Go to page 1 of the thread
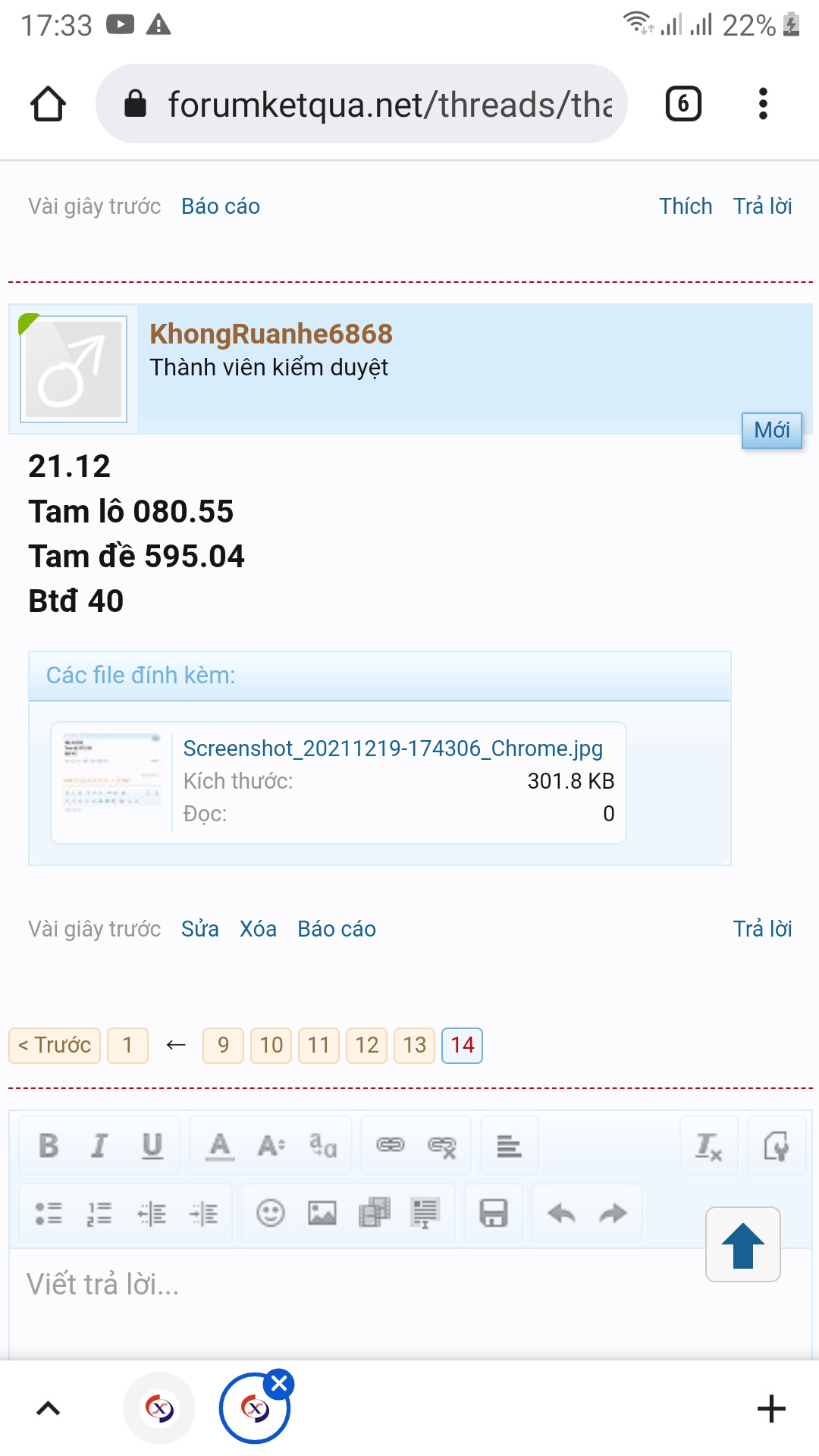Image resolution: width=819 pixels, height=1456 pixels. coord(127,1045)
